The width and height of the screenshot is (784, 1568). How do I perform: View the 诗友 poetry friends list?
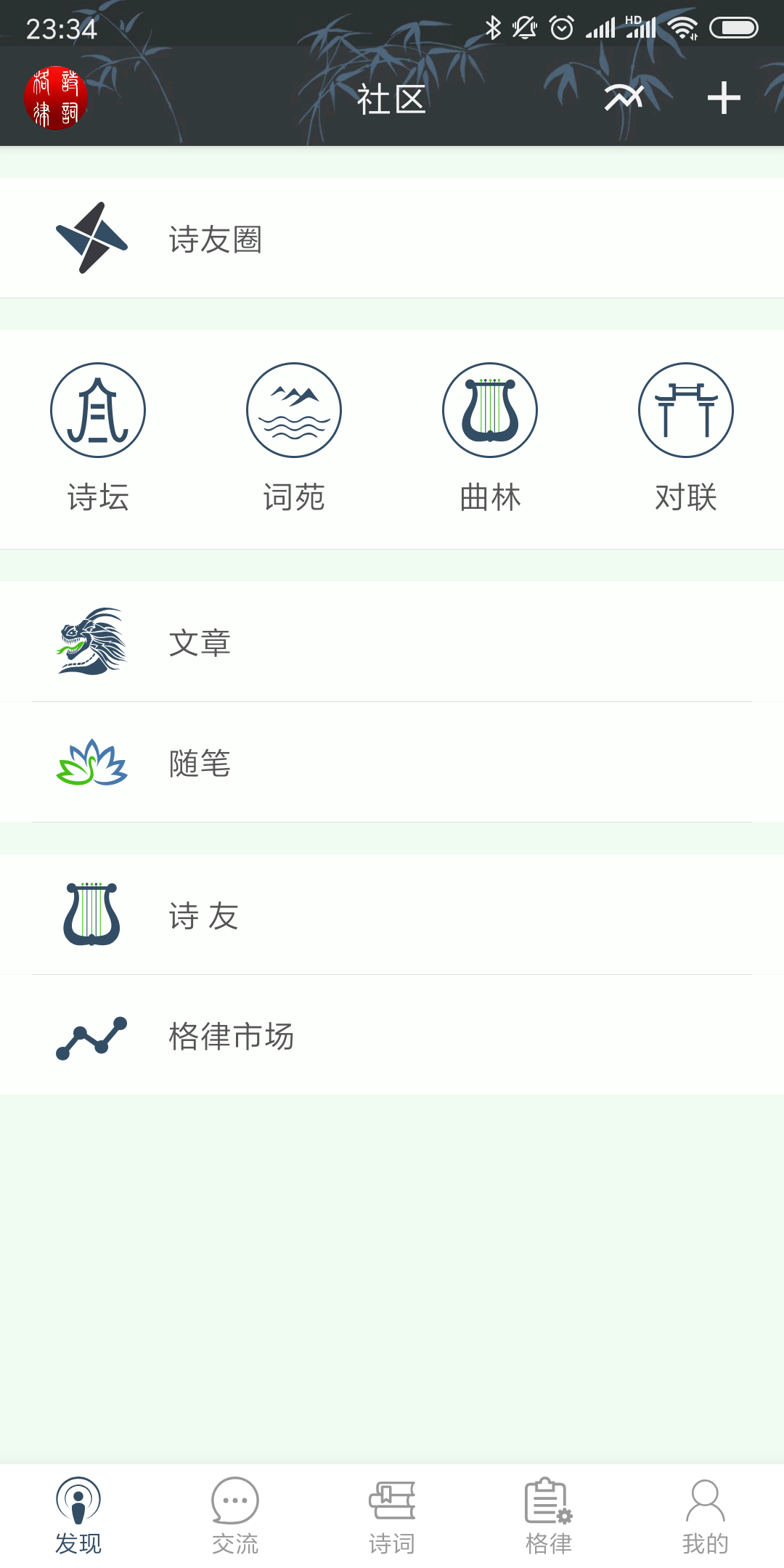coord(392,915)
